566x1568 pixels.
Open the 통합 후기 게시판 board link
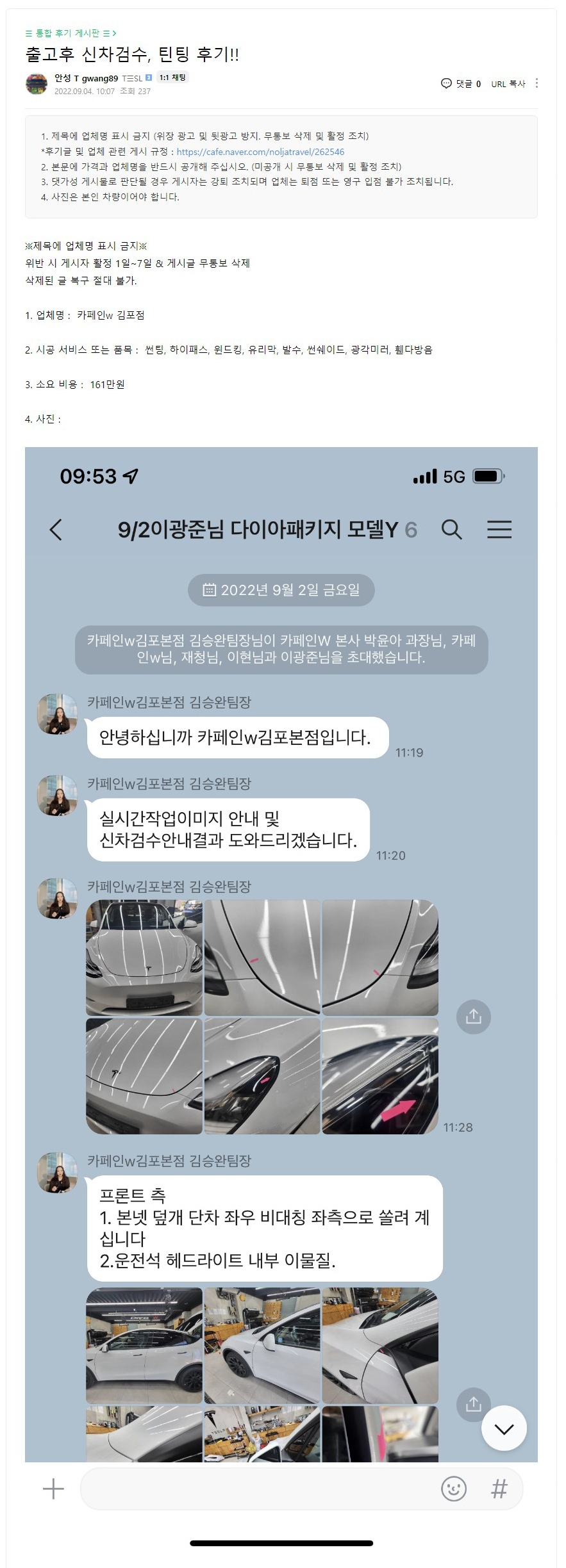(x=70, y=33)
